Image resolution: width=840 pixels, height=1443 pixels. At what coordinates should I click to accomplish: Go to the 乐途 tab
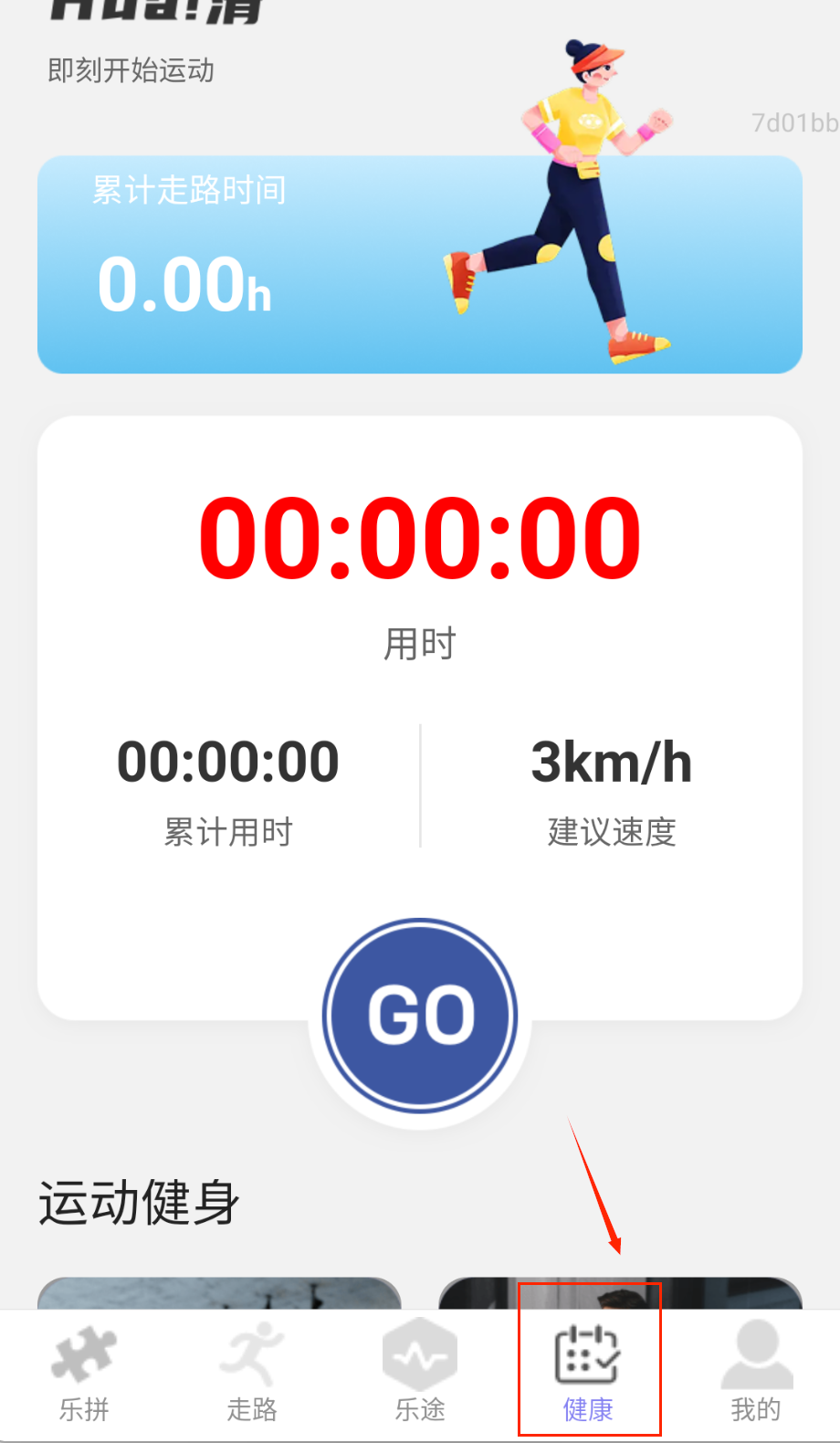pyautogui.click(x=420, y=1372)
